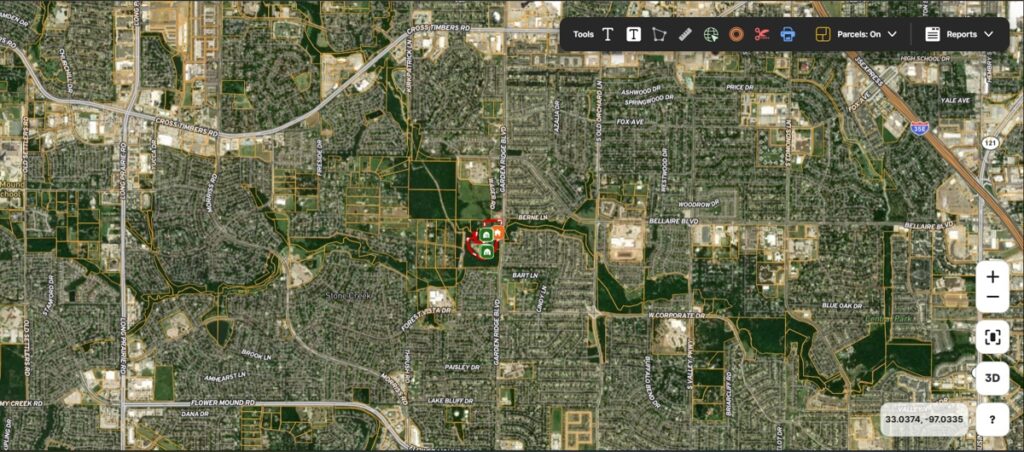The width and height of the screenshot is (1024, 452).
Task: Tap the globe with cursor tool
Action: 711,34
